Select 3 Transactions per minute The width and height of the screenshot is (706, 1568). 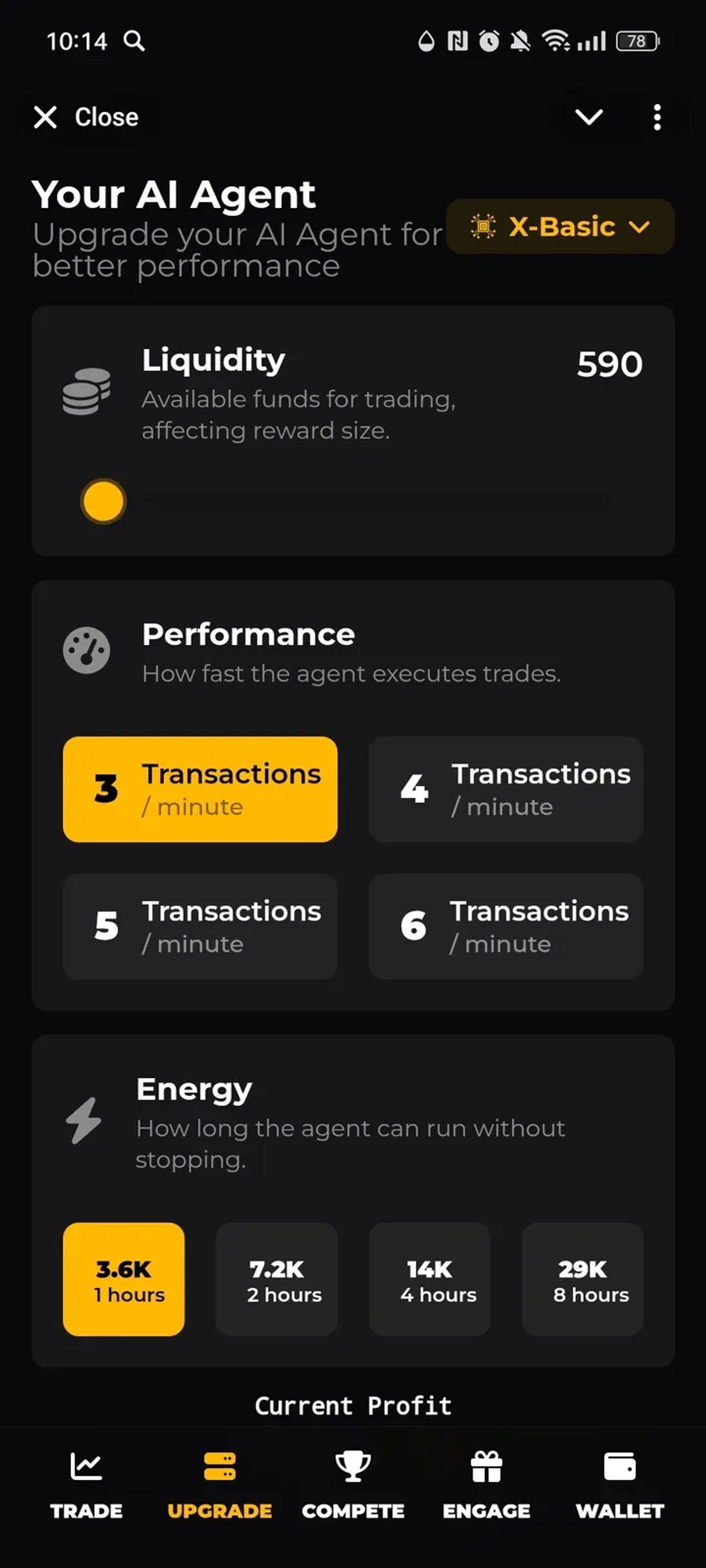point(200,789)
